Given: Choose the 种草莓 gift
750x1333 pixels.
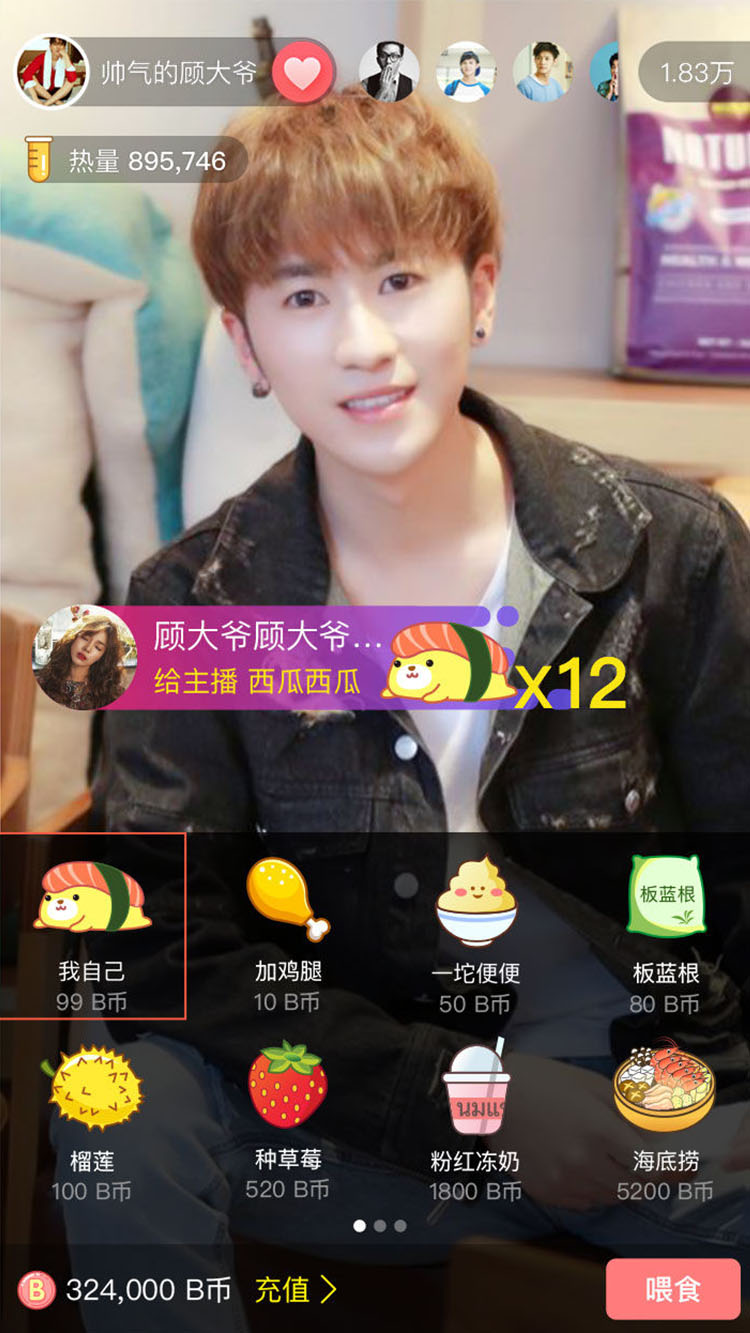Looking at the screenshot, I should (x=287, y=1115).
